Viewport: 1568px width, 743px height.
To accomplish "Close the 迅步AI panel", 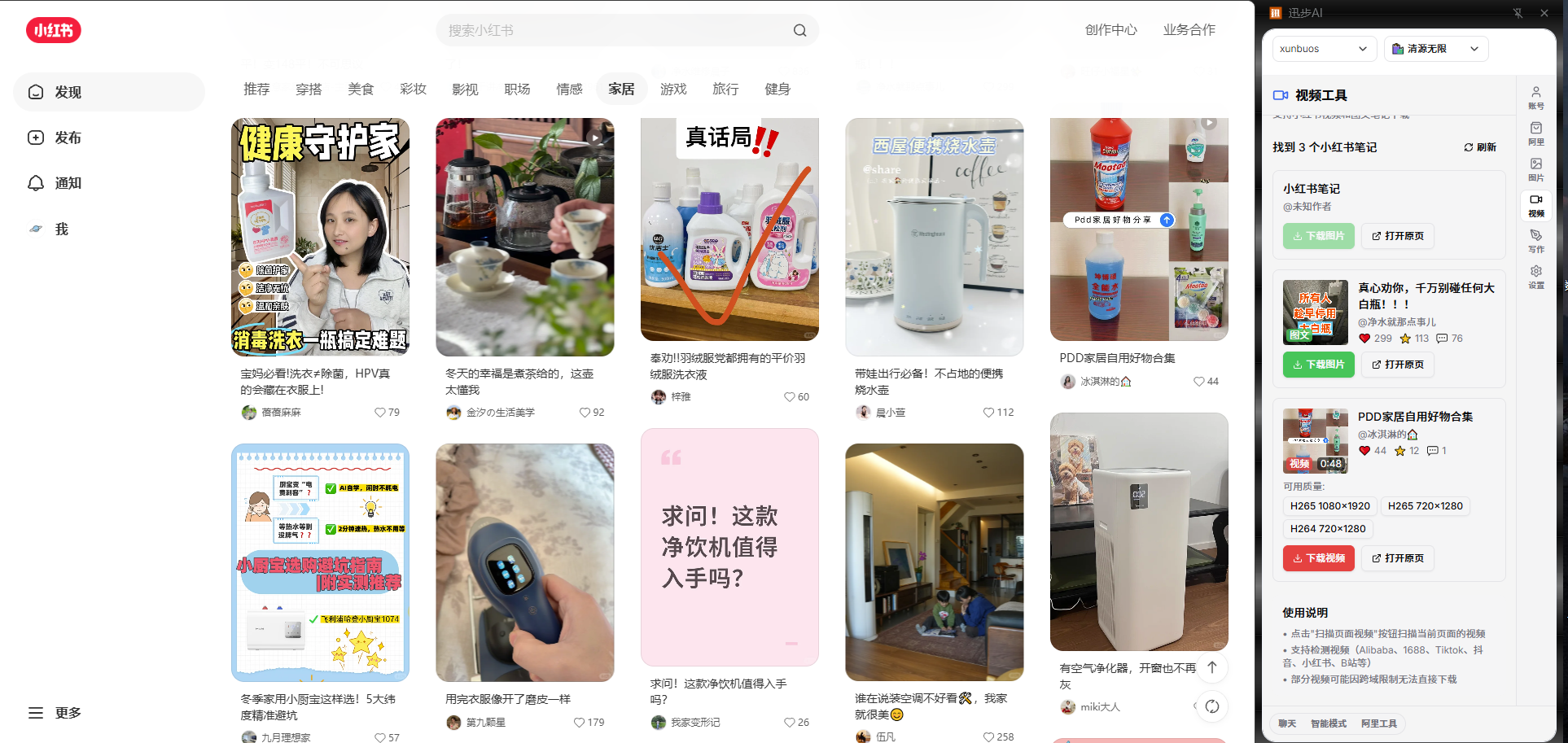I will pos(1544,13).
